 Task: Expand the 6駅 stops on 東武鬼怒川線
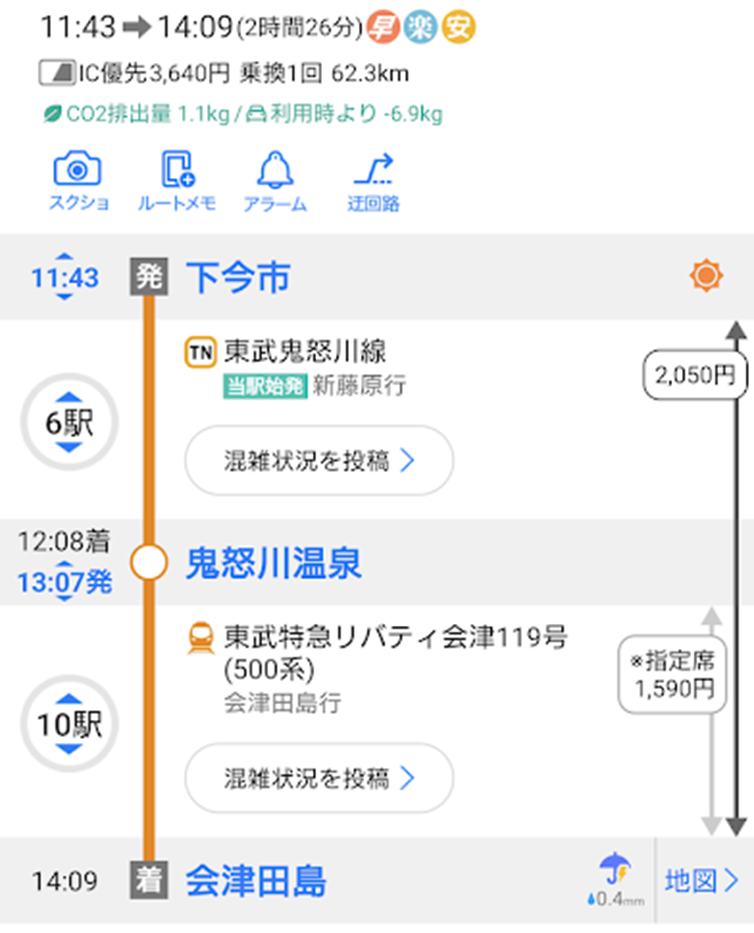(69, 423)
